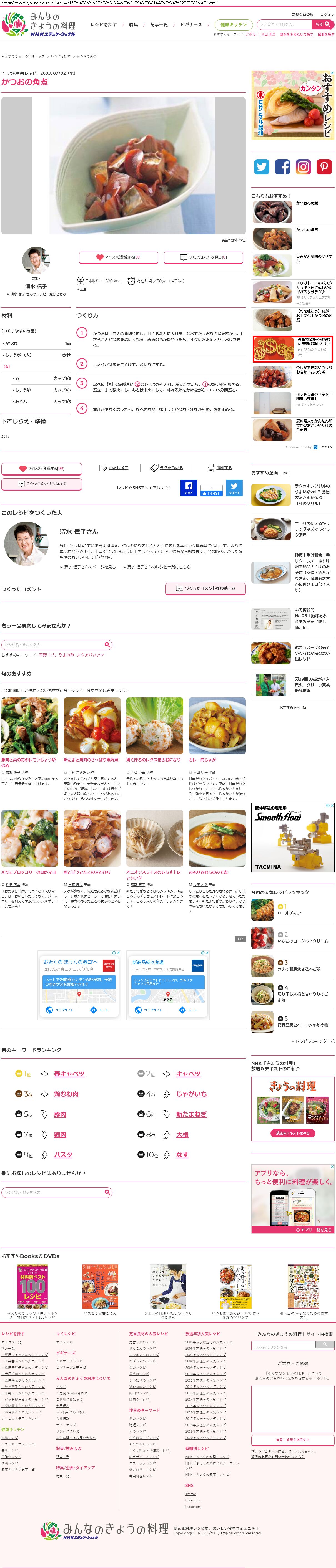Open レシピランキング一覧 link

point(315,1041)
